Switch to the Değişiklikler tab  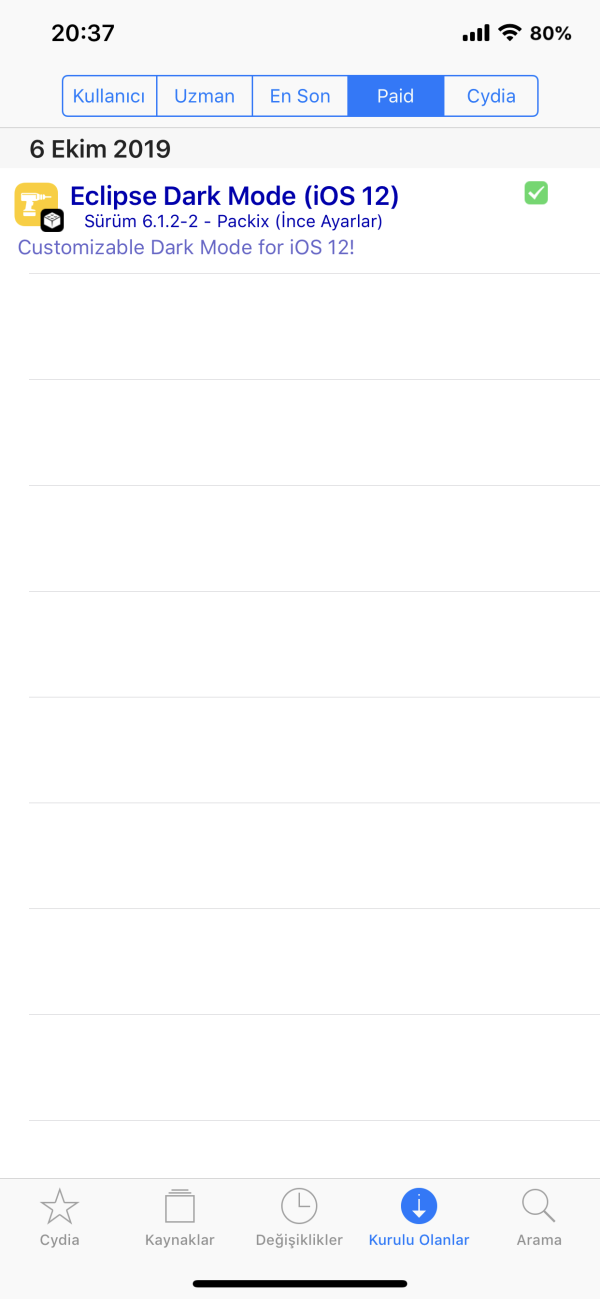(x=299, y=1217)
